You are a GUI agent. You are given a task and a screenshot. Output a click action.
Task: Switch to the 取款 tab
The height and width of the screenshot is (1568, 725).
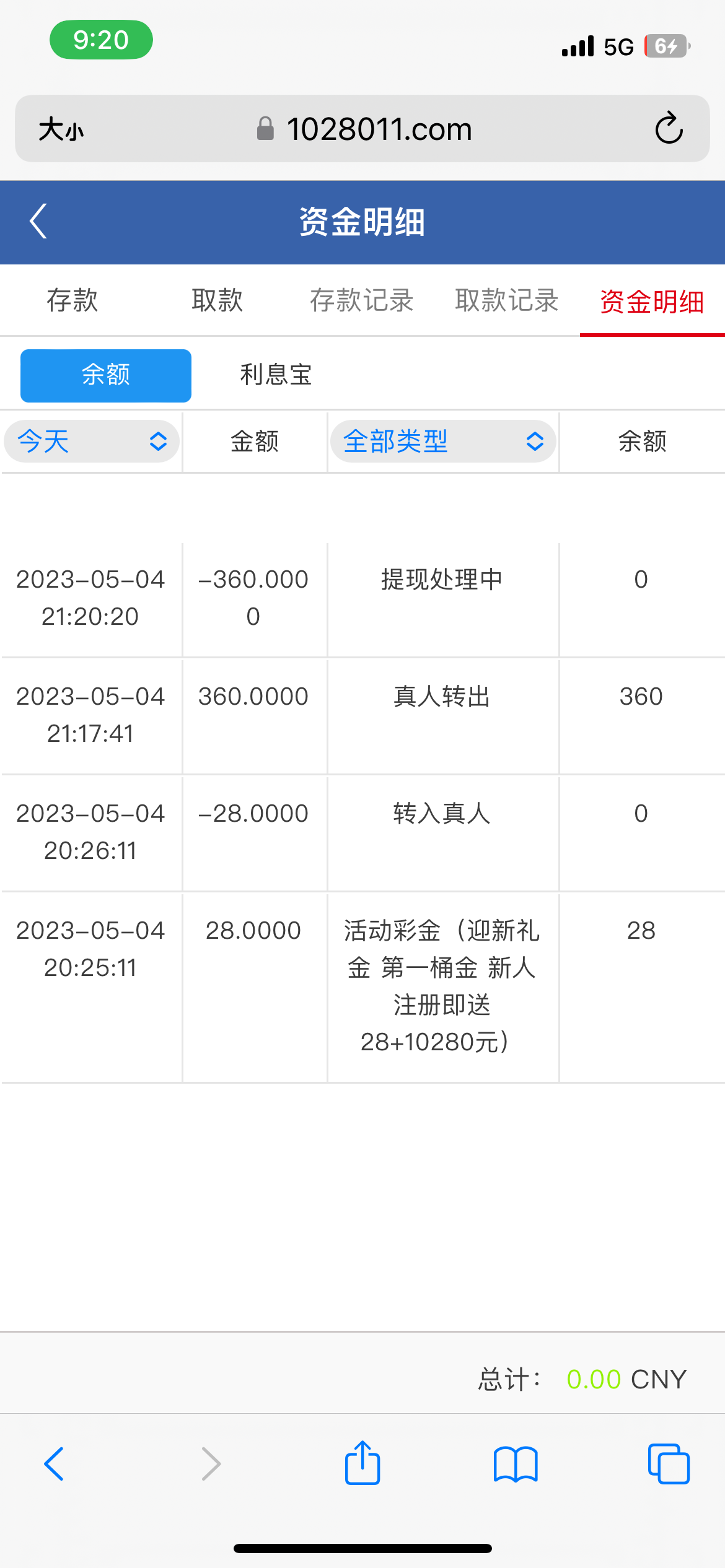coord(217,301)
